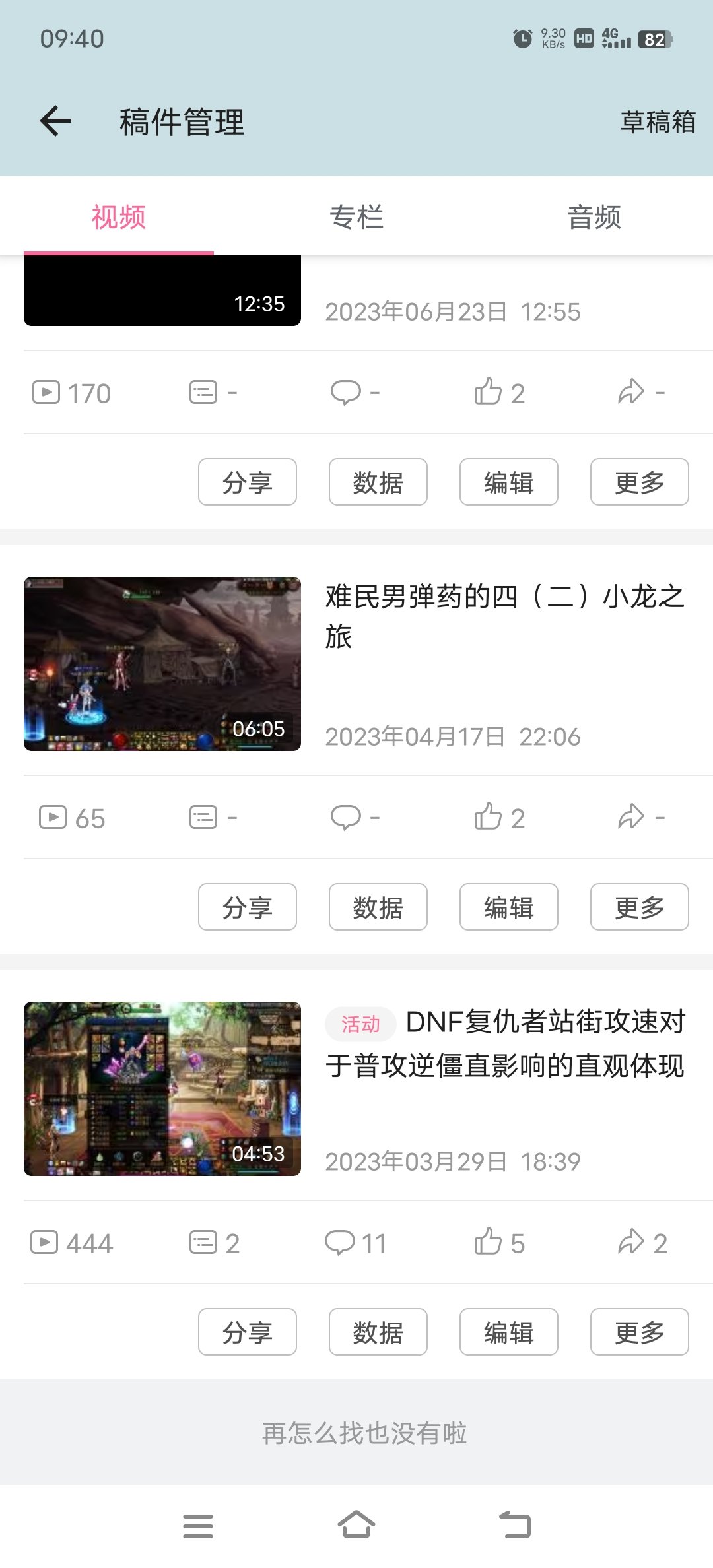The height and width of the screenshot is (1568, 713).
Task: Tap the danmaku count icon for 难民男弹药 video
Action: click(x=203, y=817)
